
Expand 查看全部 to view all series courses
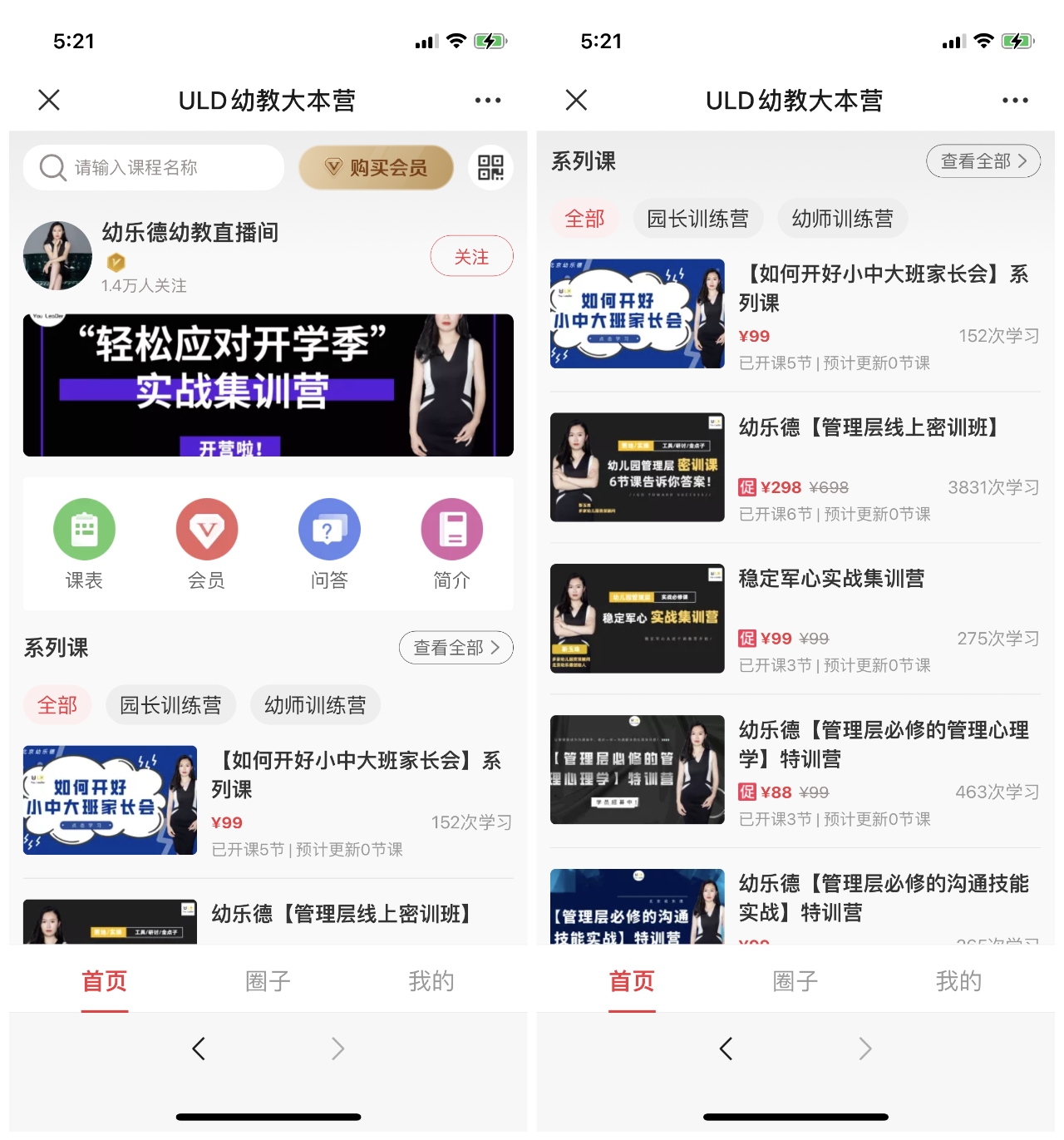coord(456,647)
